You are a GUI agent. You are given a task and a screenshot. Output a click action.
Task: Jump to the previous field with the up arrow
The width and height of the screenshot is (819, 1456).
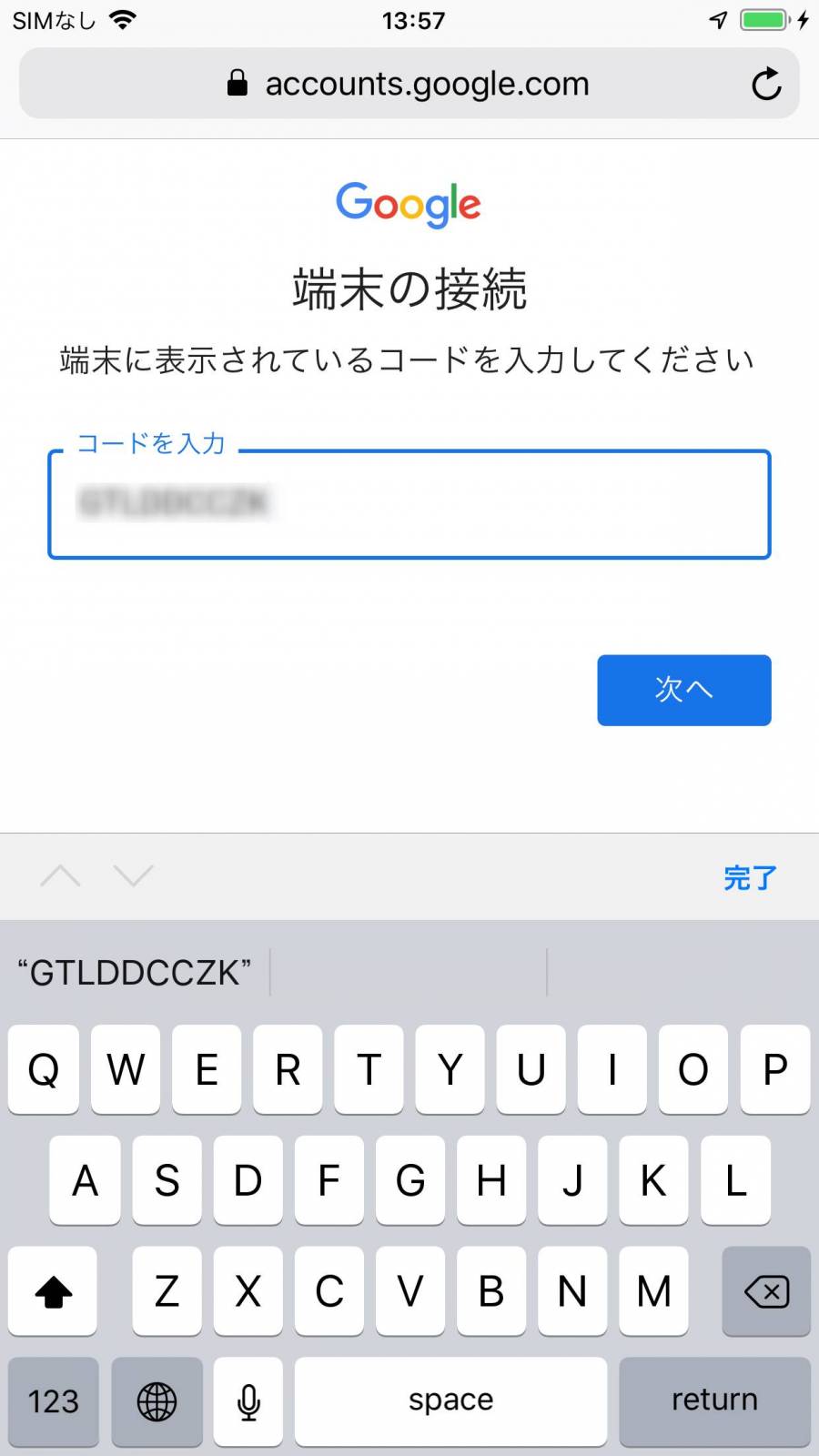pos(61,875)
